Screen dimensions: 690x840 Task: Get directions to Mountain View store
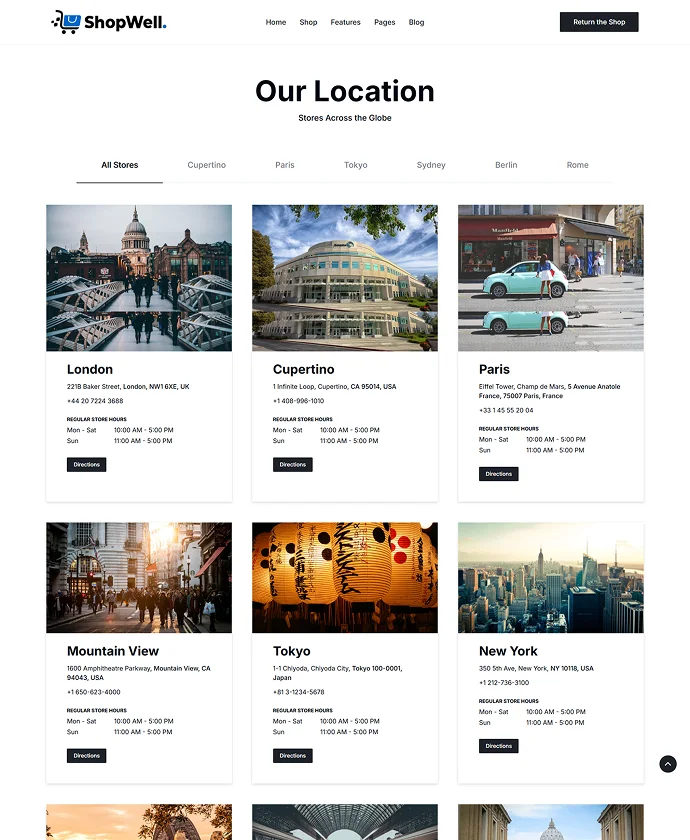(x=86, y=755)
